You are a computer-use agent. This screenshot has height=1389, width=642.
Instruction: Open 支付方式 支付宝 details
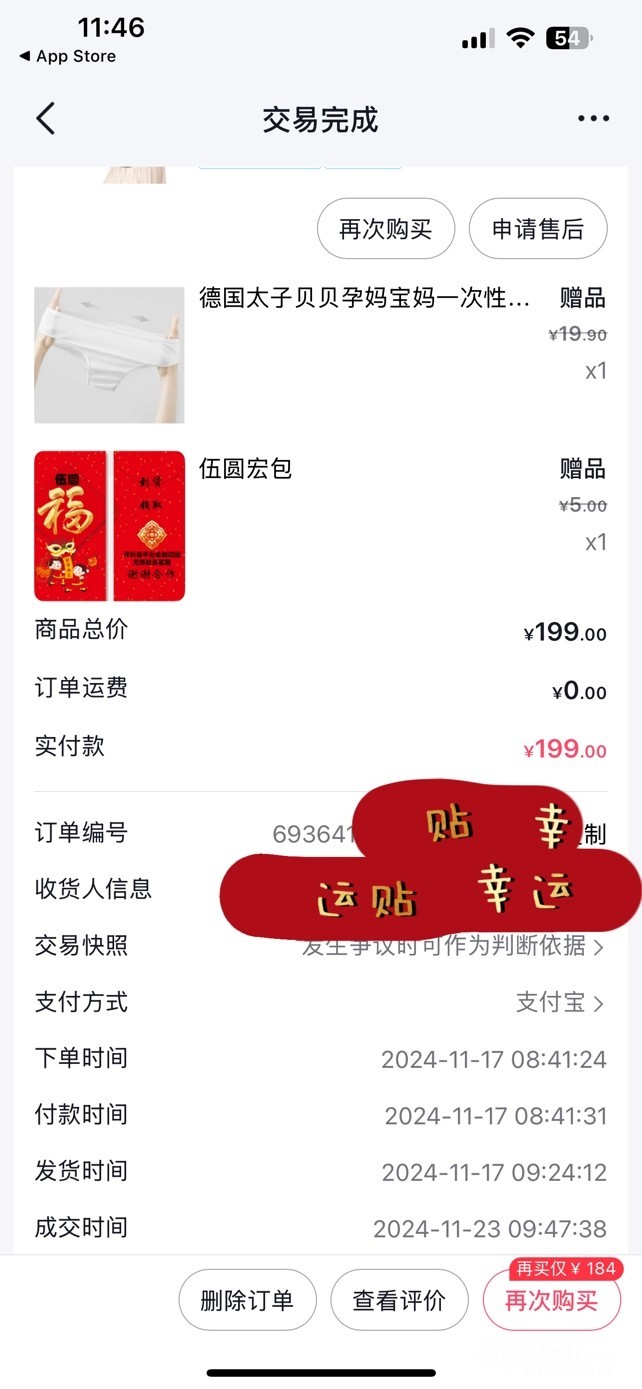[x=560, y=1002]
